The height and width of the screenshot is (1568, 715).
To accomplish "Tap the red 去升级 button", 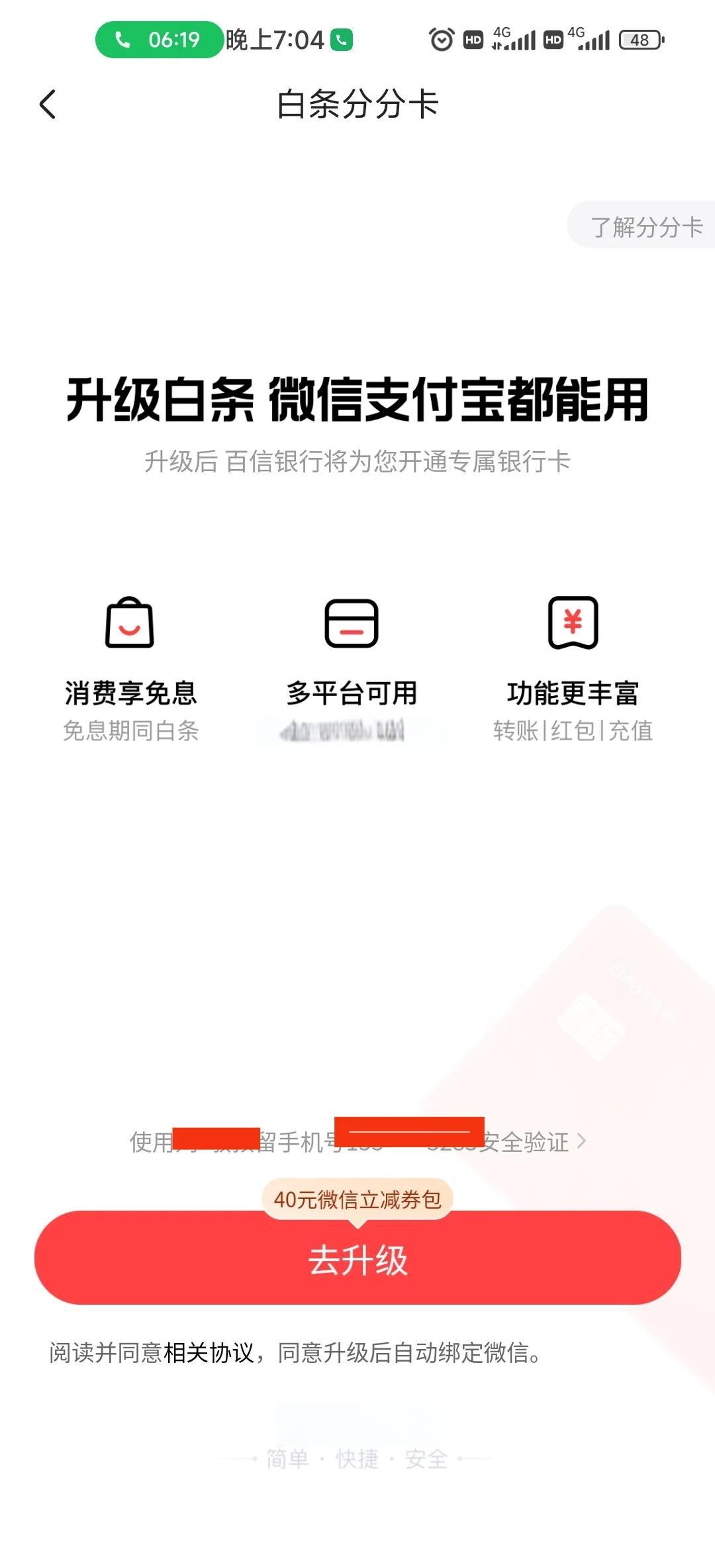I will point(358,1258).
